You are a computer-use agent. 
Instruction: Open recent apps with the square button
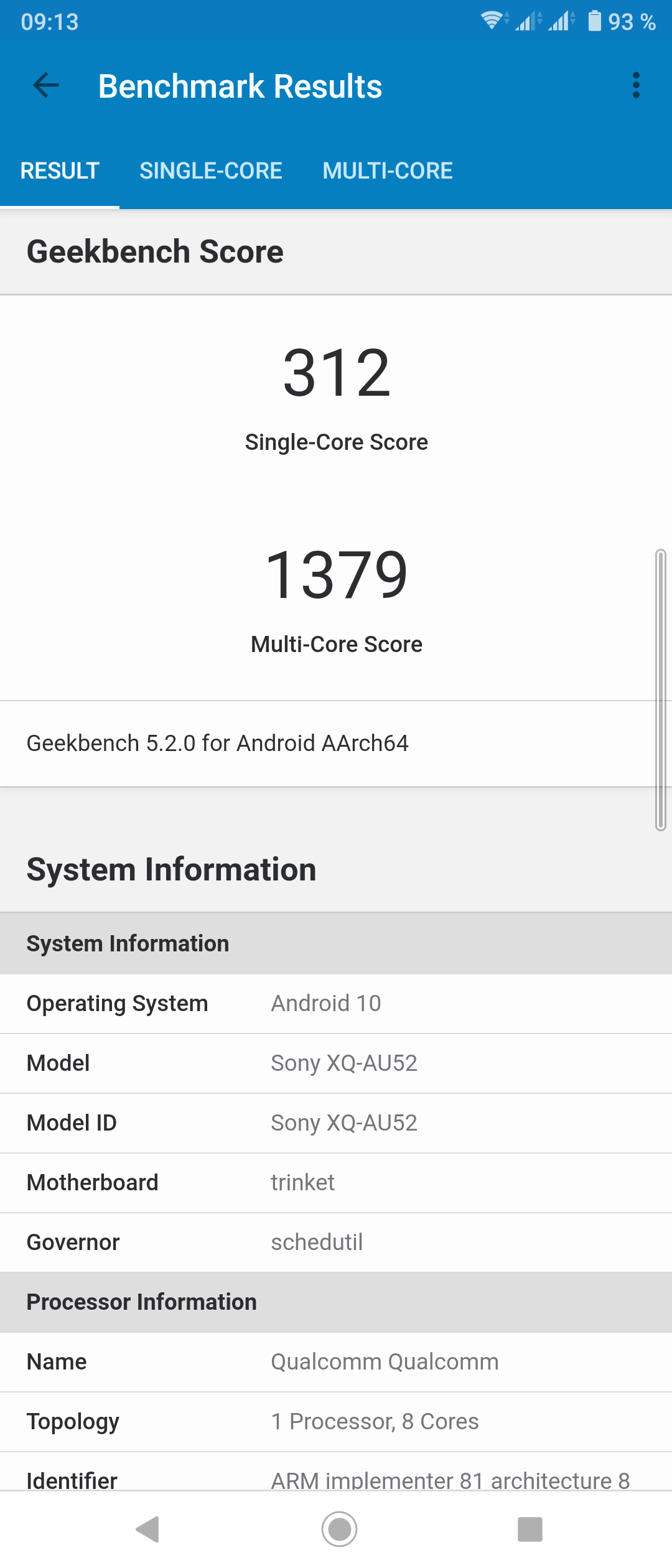tap(530, 1529)
